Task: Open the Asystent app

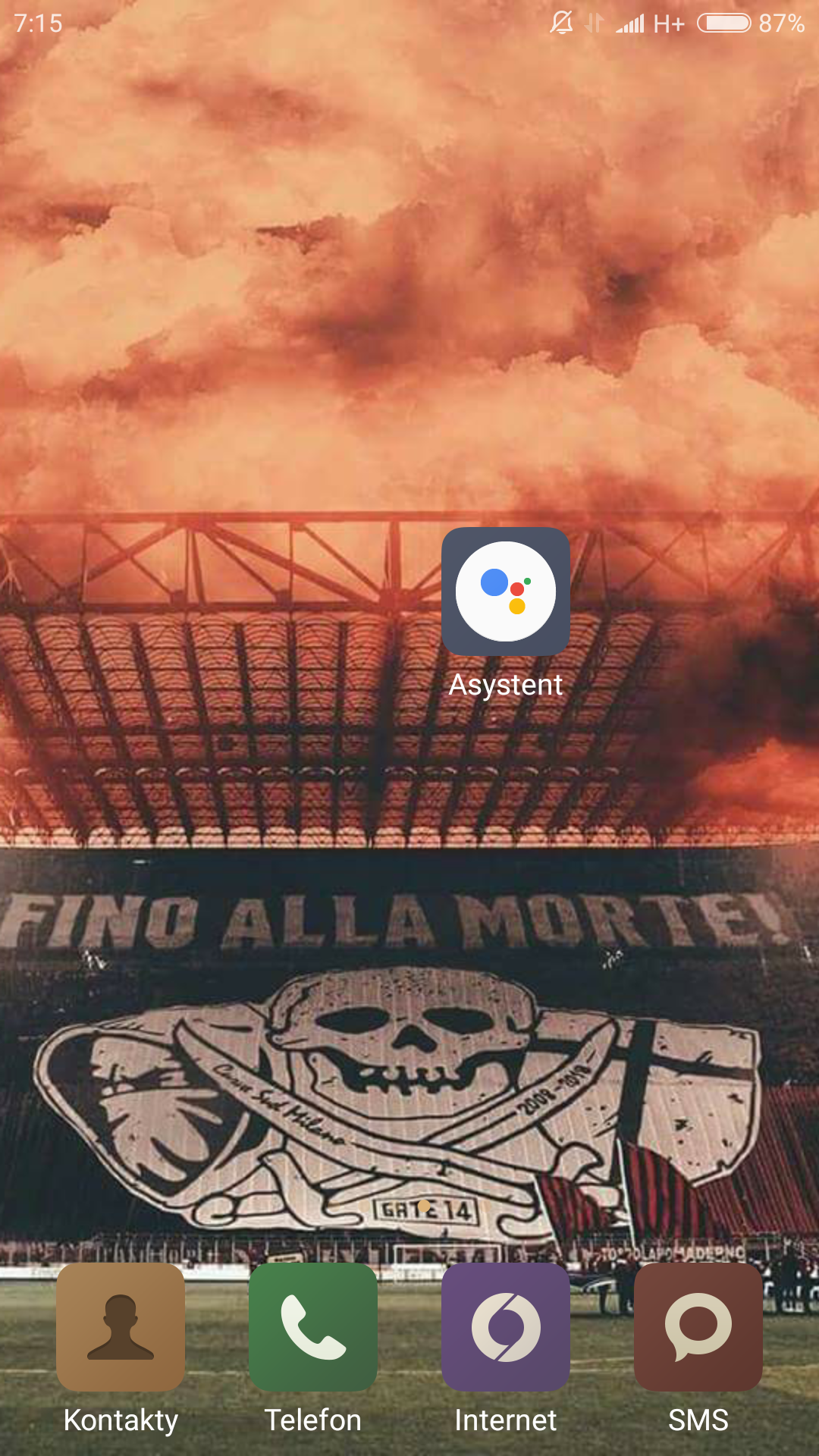Action: pyautogui.click(x=506, y=592)
